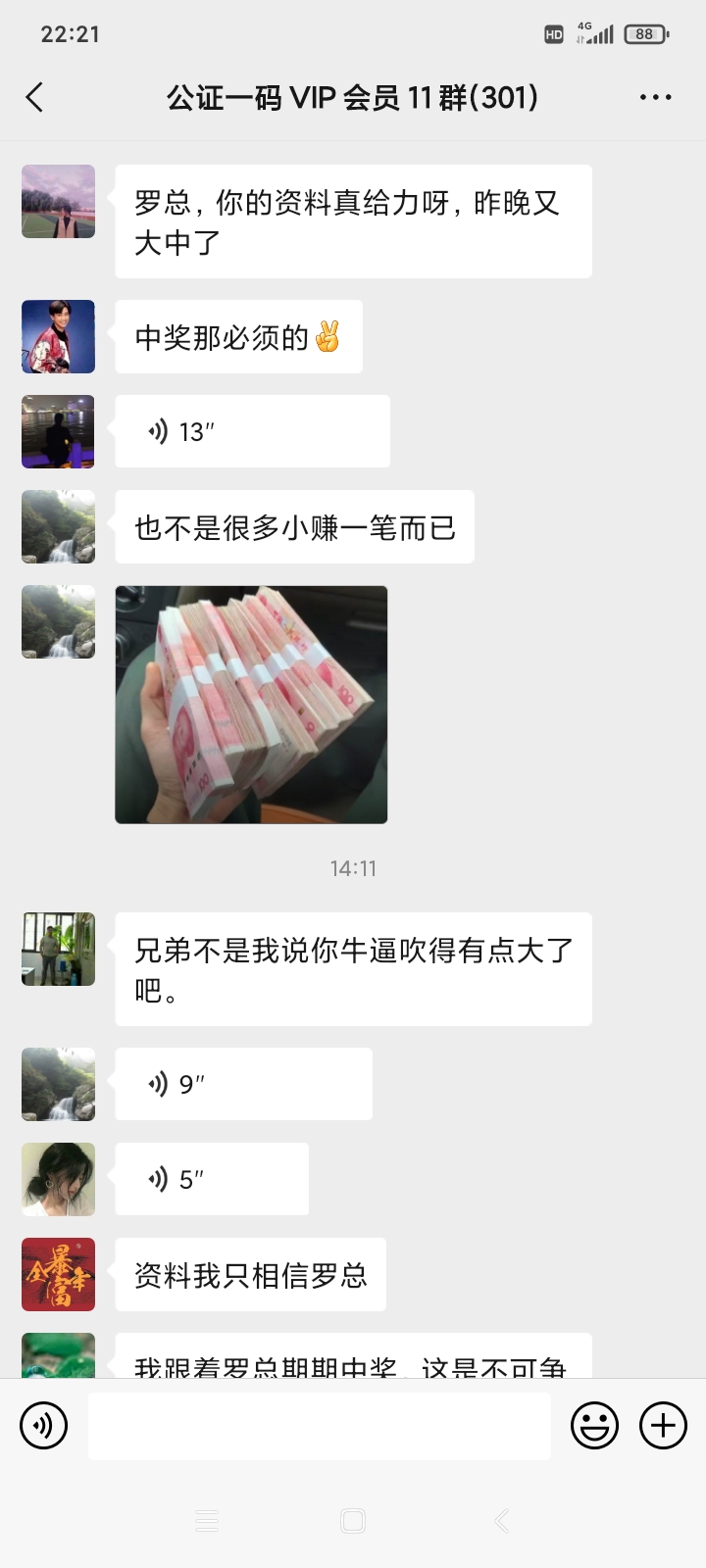Open the group chat overflow menu
706x1568 pixels.
[655, 97]
